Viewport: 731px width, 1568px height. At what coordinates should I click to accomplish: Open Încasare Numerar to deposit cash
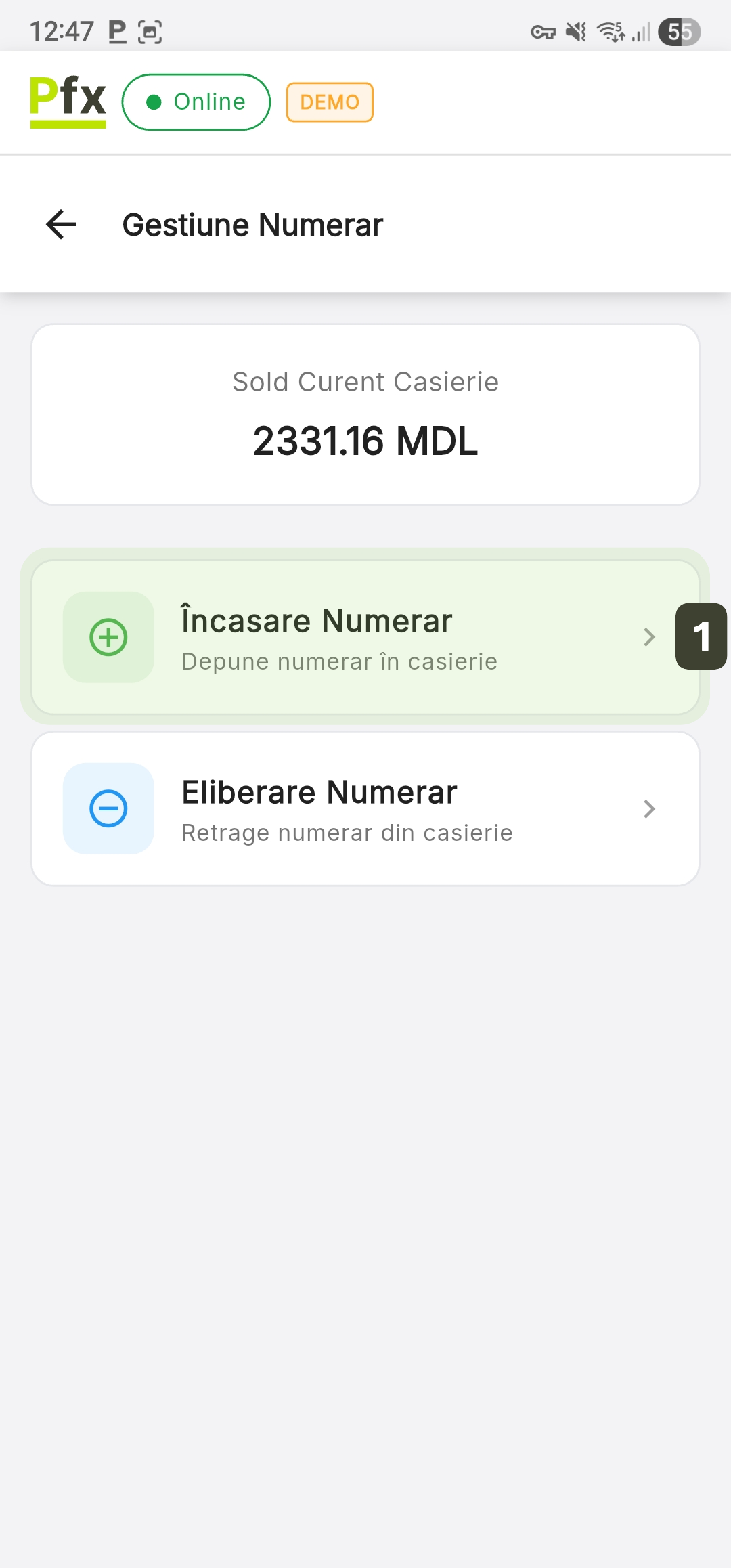[x=364, y=637]
